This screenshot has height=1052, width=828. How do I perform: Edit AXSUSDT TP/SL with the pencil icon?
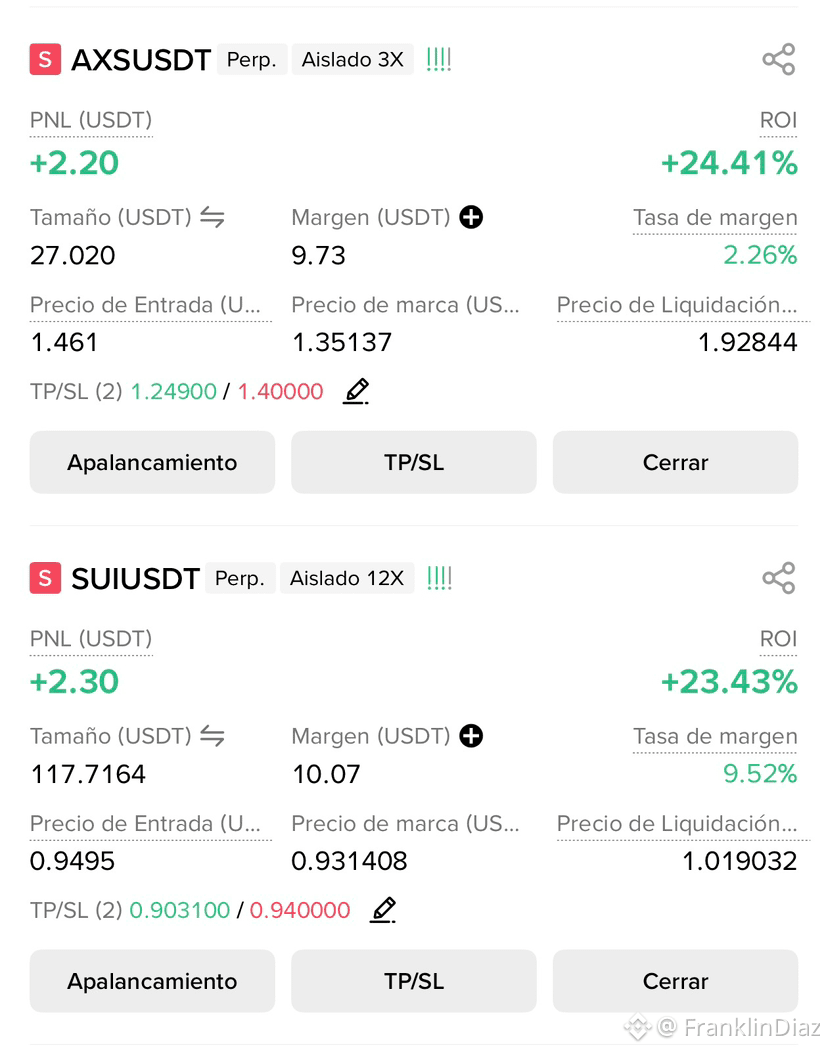[x=356, y=391]
